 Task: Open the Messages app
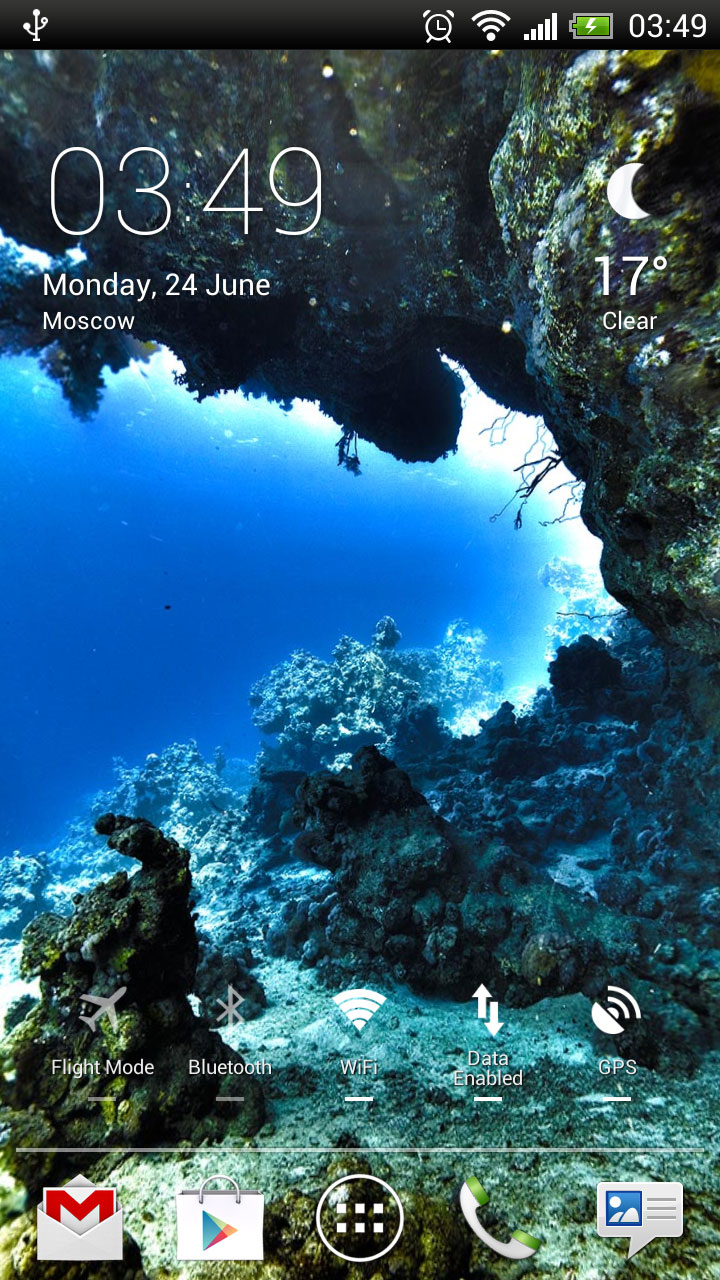(x=640, y=1218)
